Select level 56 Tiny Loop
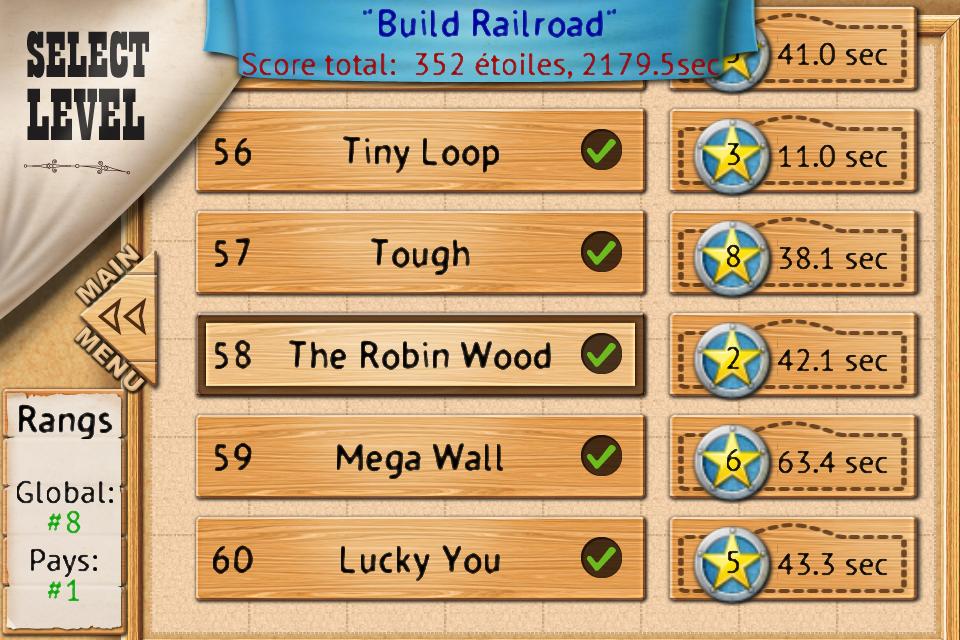Viewport: 960px width, 640px height. [420, 152]
